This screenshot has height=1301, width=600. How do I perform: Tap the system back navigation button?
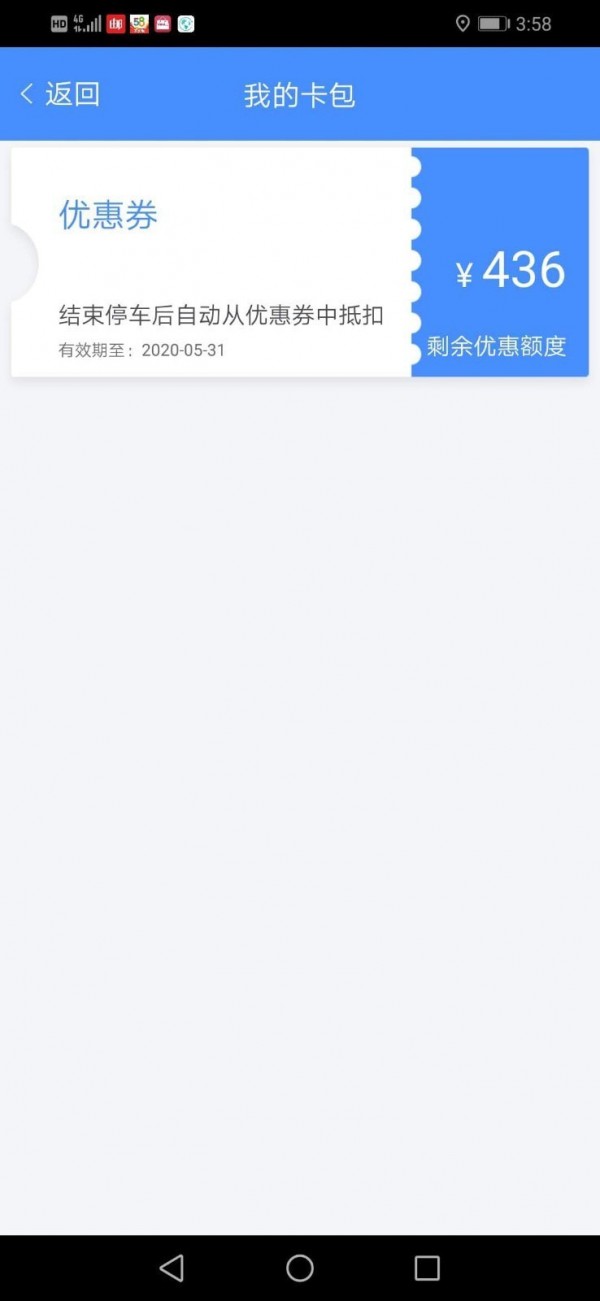(172, 1268)
